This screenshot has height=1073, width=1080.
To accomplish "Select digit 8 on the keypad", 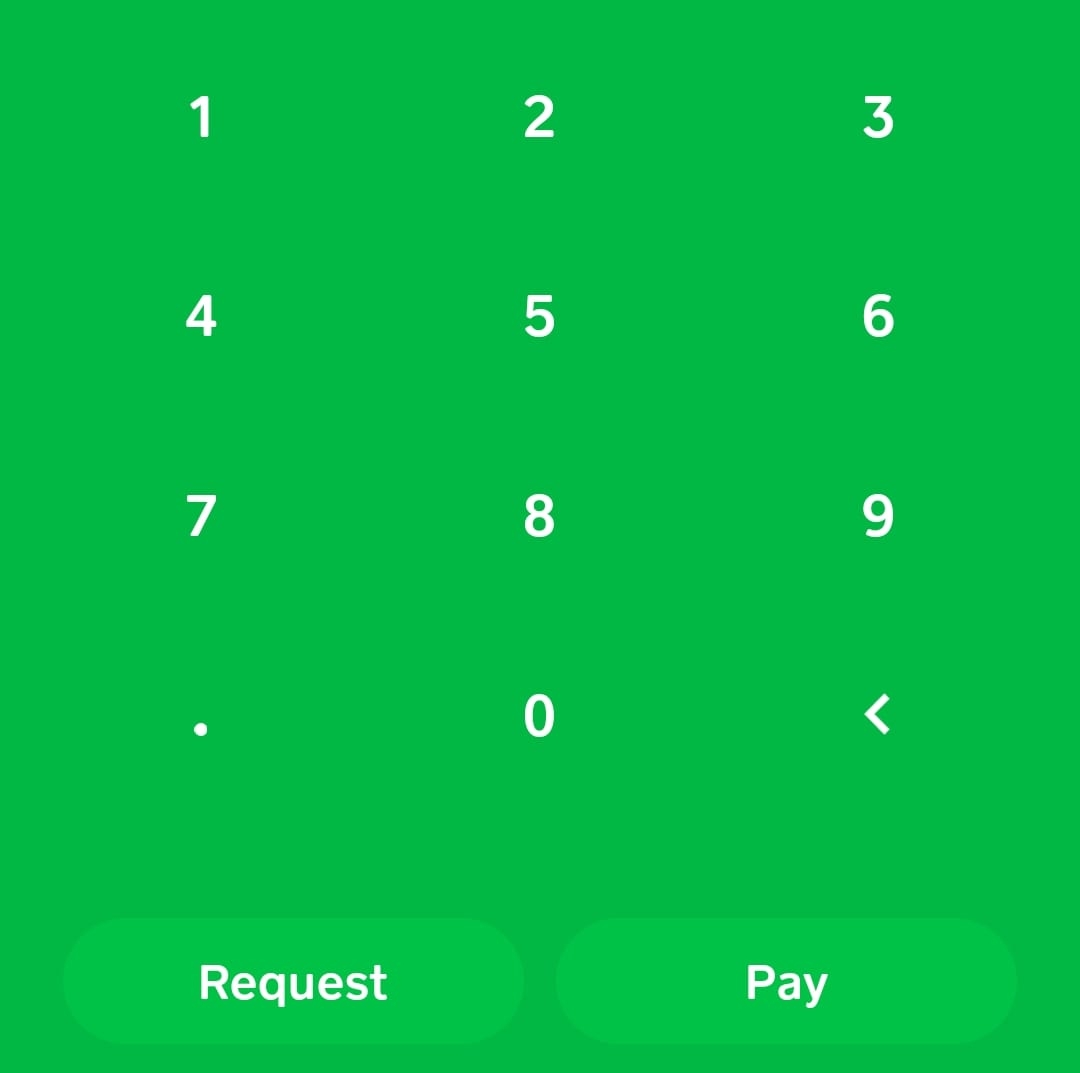I will pos(539,516).
